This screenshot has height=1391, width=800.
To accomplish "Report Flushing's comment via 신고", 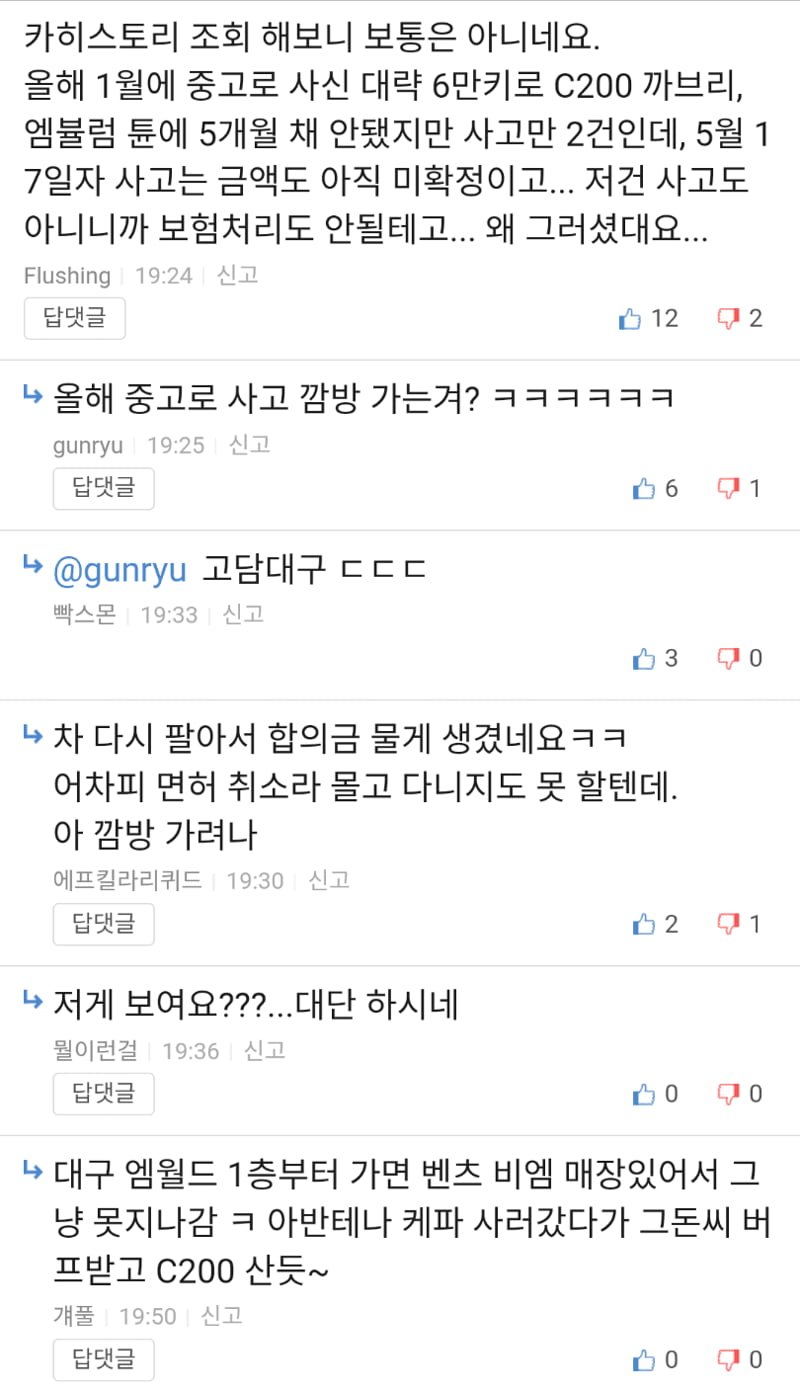I will 238,275.
